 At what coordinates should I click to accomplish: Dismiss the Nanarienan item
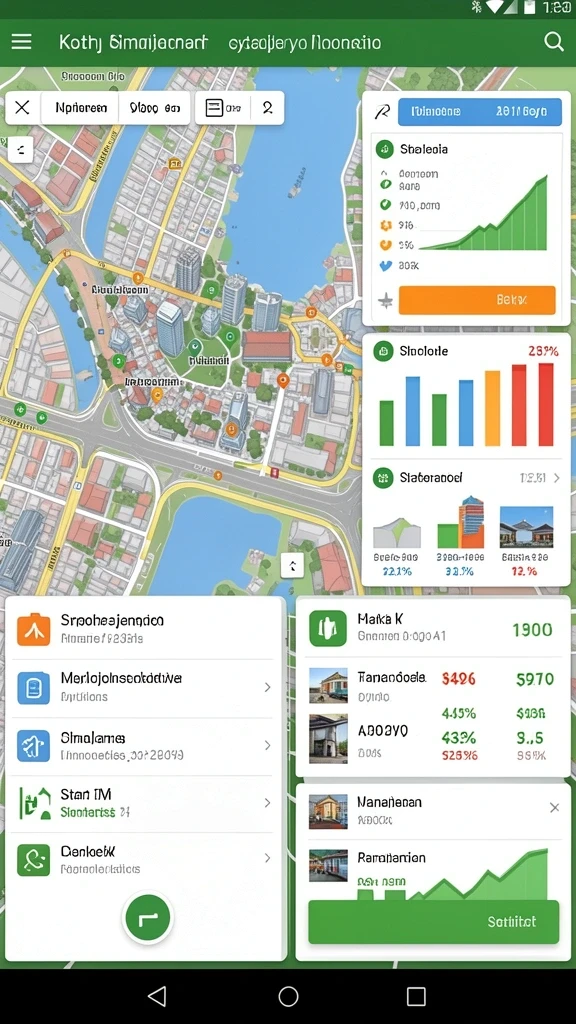click(554, 808)
